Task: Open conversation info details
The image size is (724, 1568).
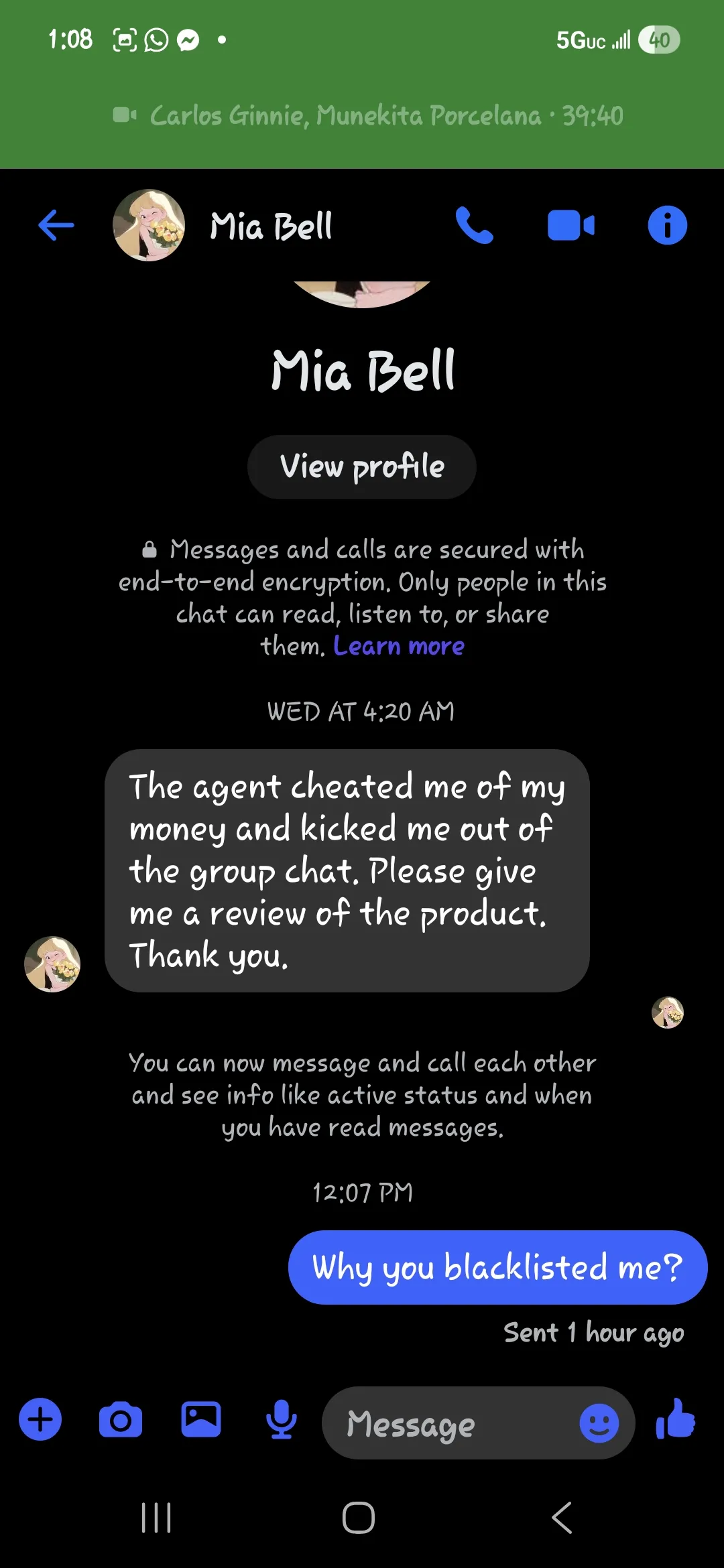Action: click(x=667, y=225)
